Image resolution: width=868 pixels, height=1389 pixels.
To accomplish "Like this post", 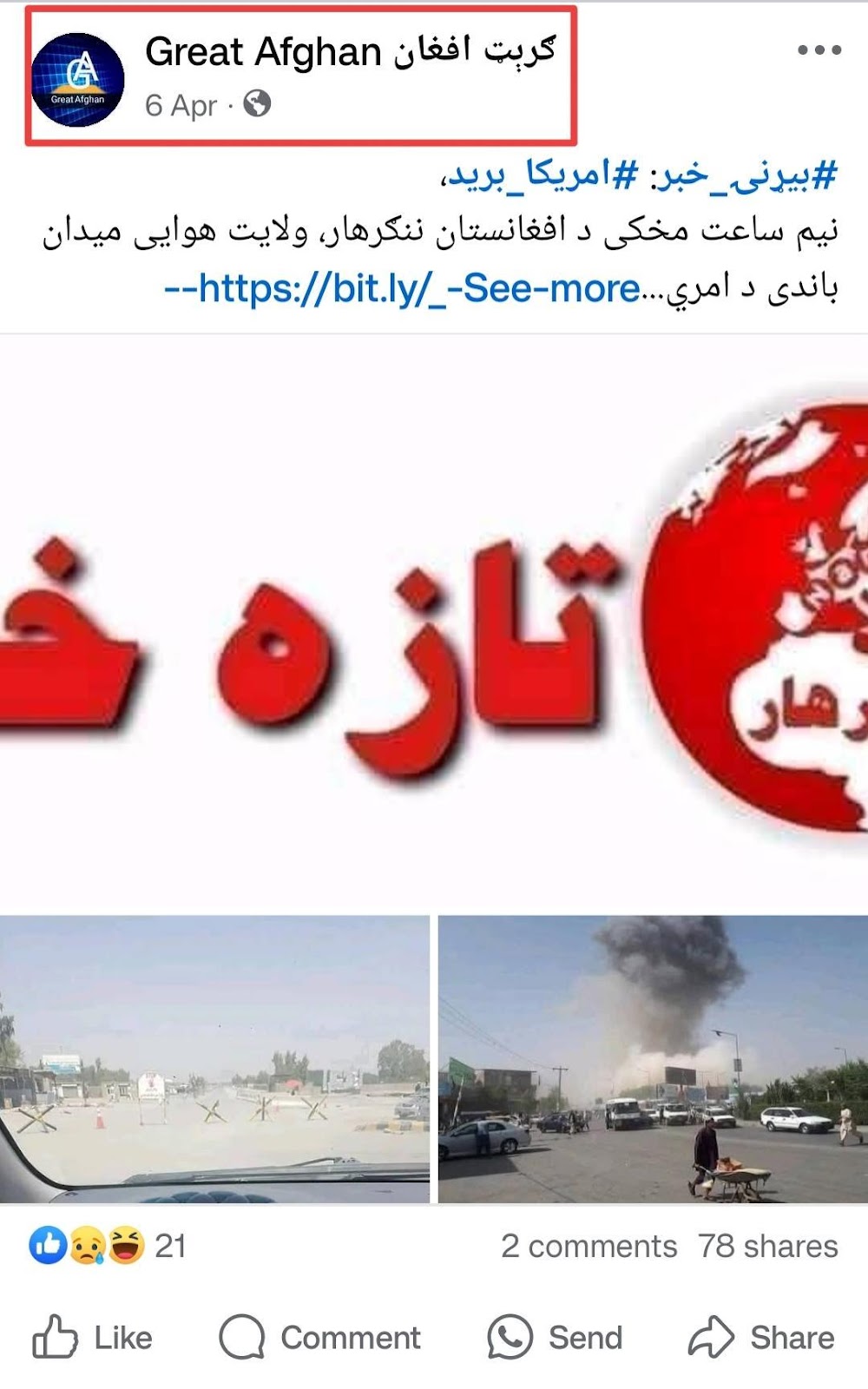I will coord(93,1337).
